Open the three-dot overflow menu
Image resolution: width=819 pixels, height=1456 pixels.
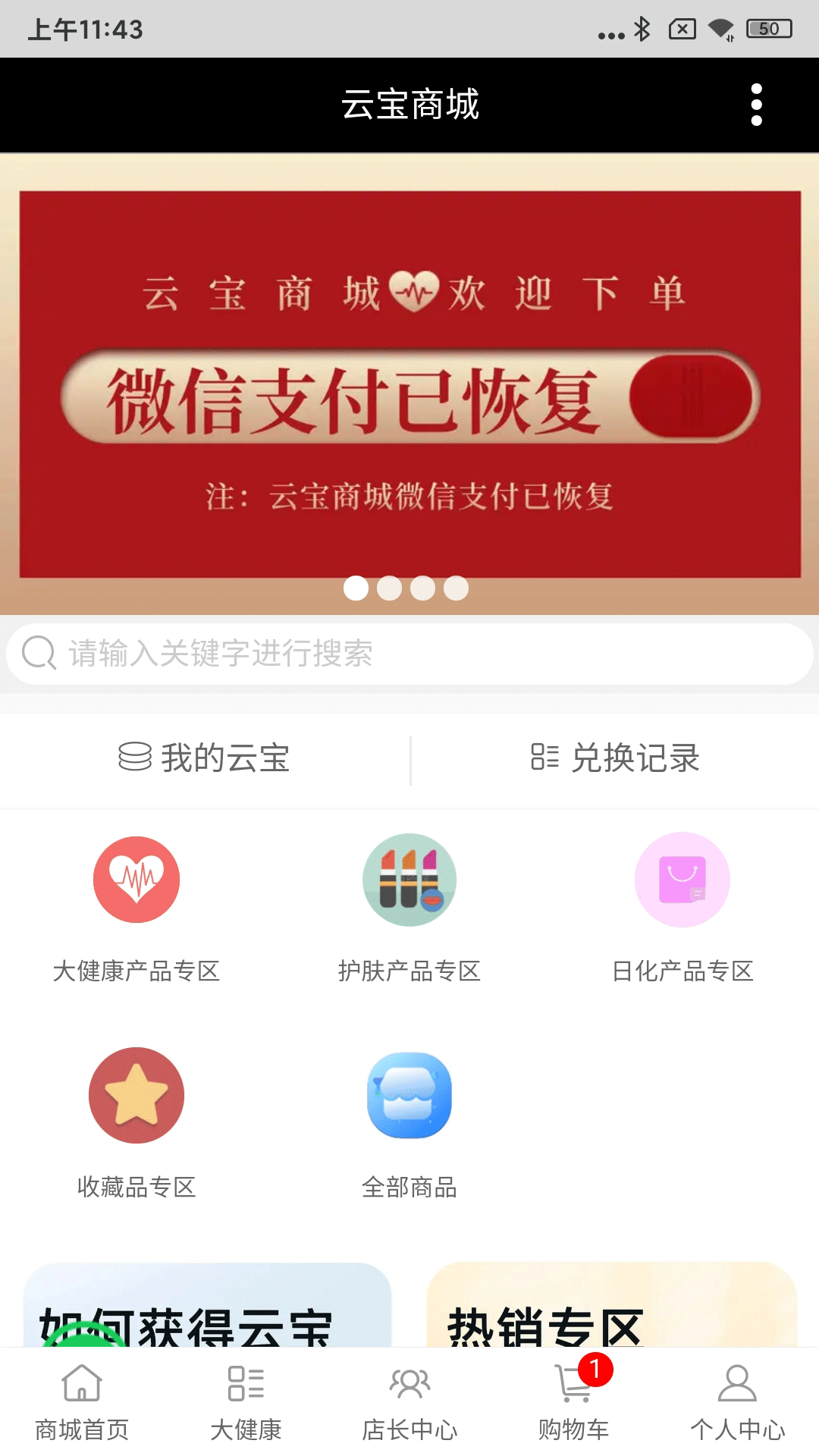click(x=755, y=105)
